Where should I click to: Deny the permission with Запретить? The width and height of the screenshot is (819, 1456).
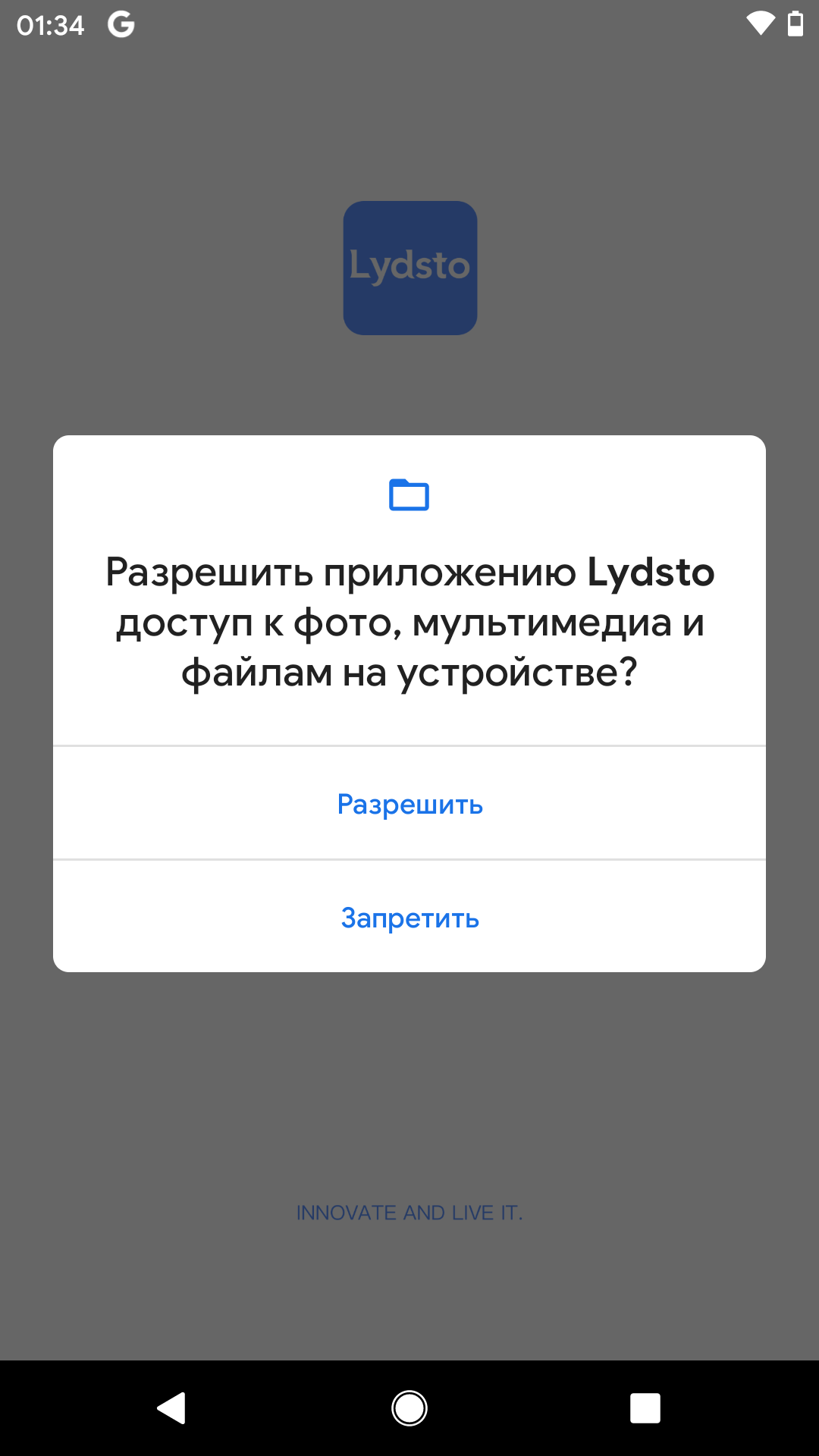click(x=409, y=918)
